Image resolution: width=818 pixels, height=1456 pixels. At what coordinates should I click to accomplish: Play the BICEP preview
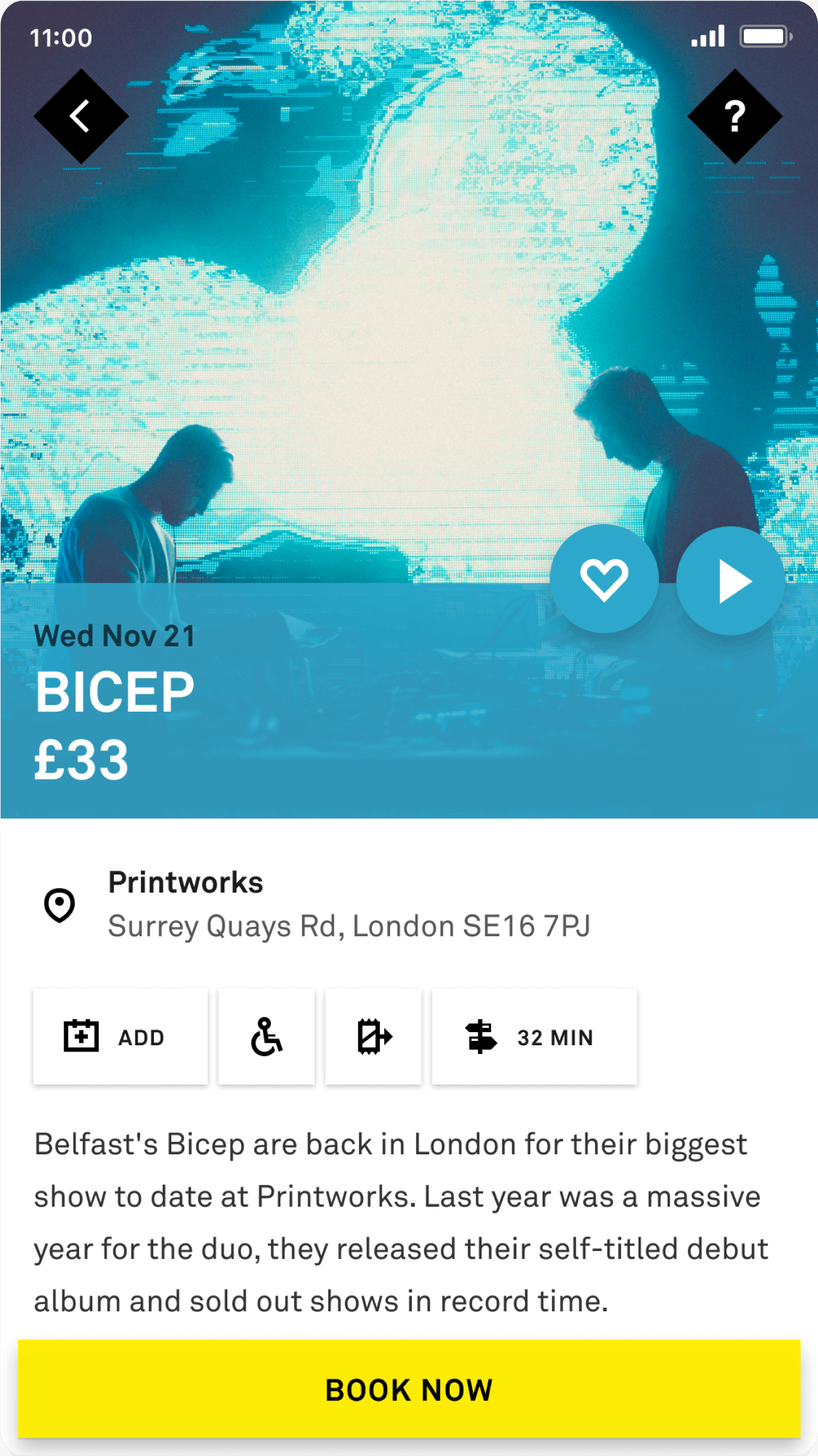coord(730,581)
